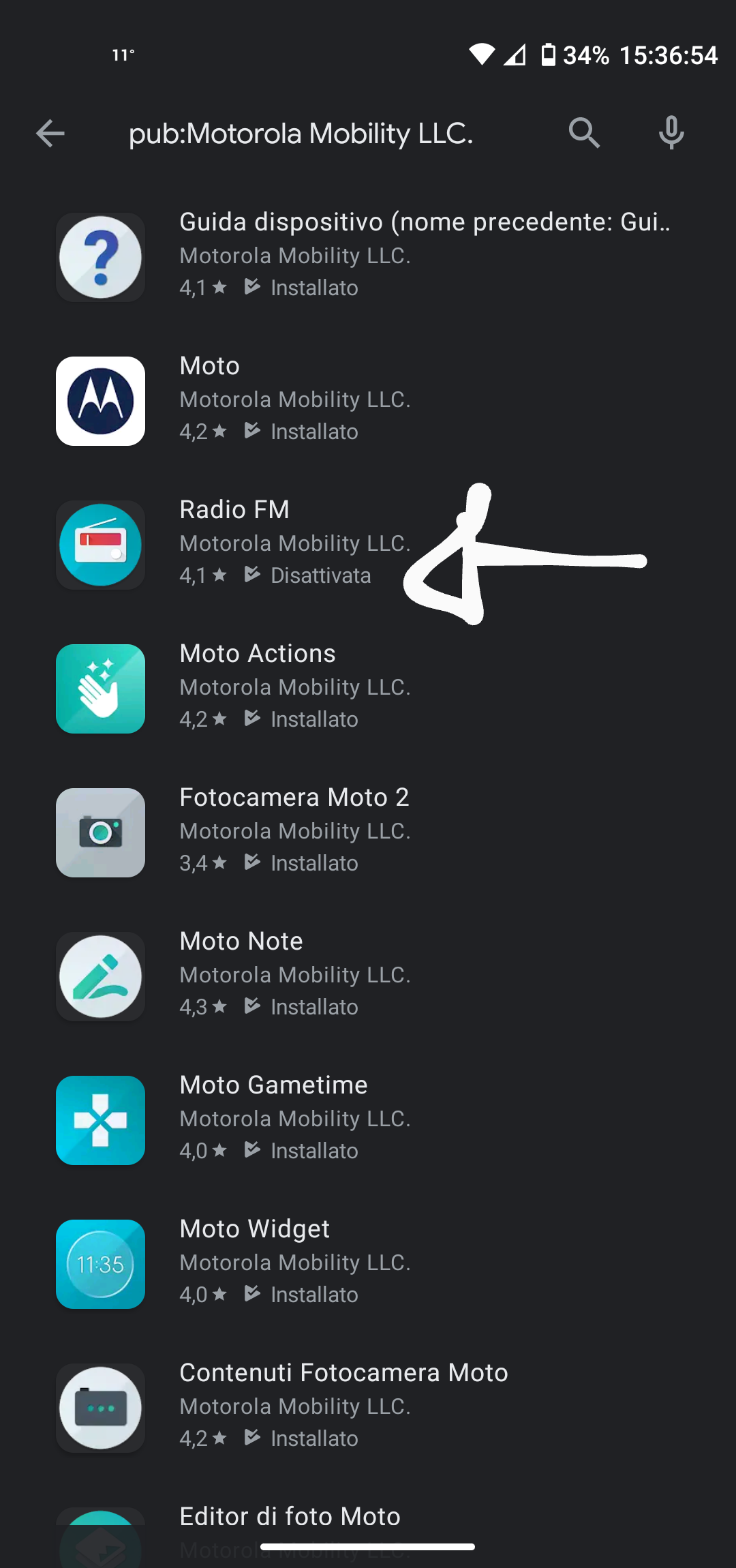Start voice search with the microphone
This screenshot has width=736, height=1568.
coord(671,133)
